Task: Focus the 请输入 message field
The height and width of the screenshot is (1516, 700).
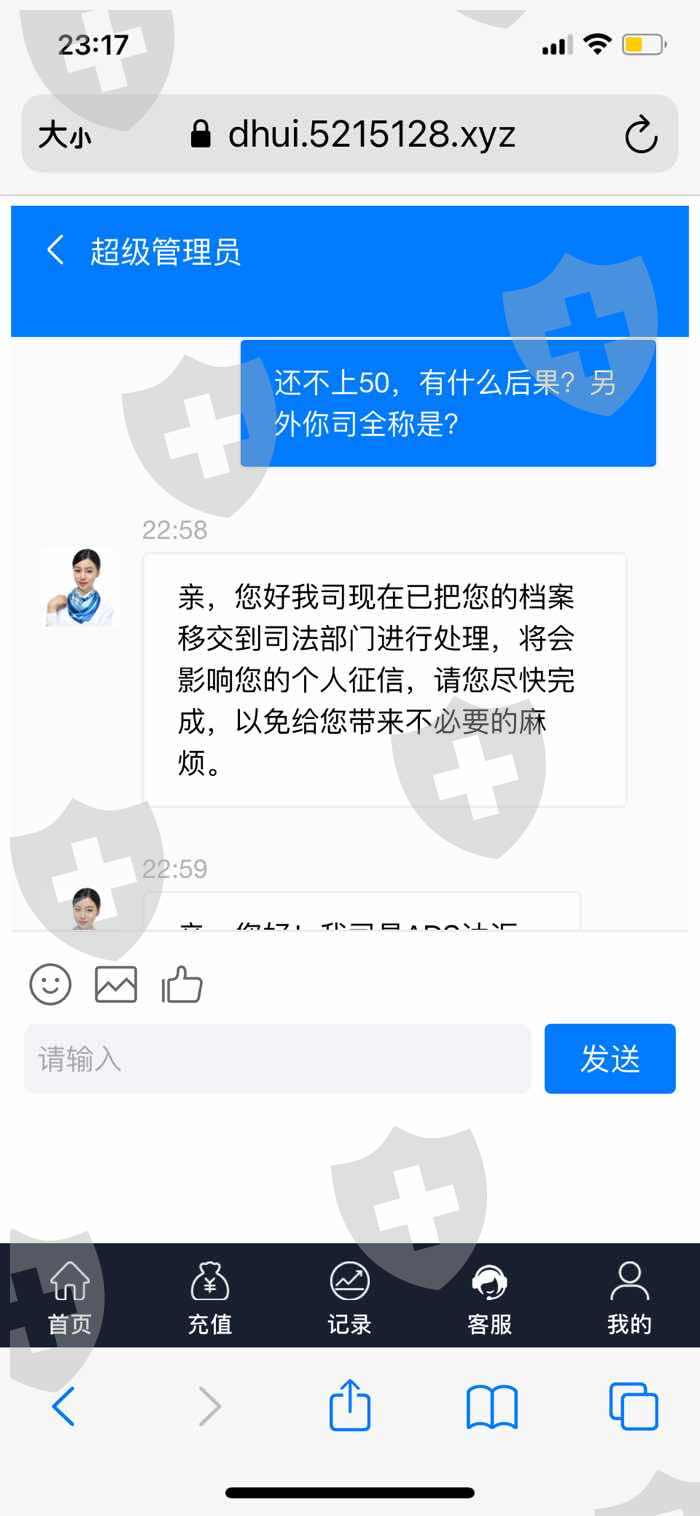Action: coord(278,1059)
